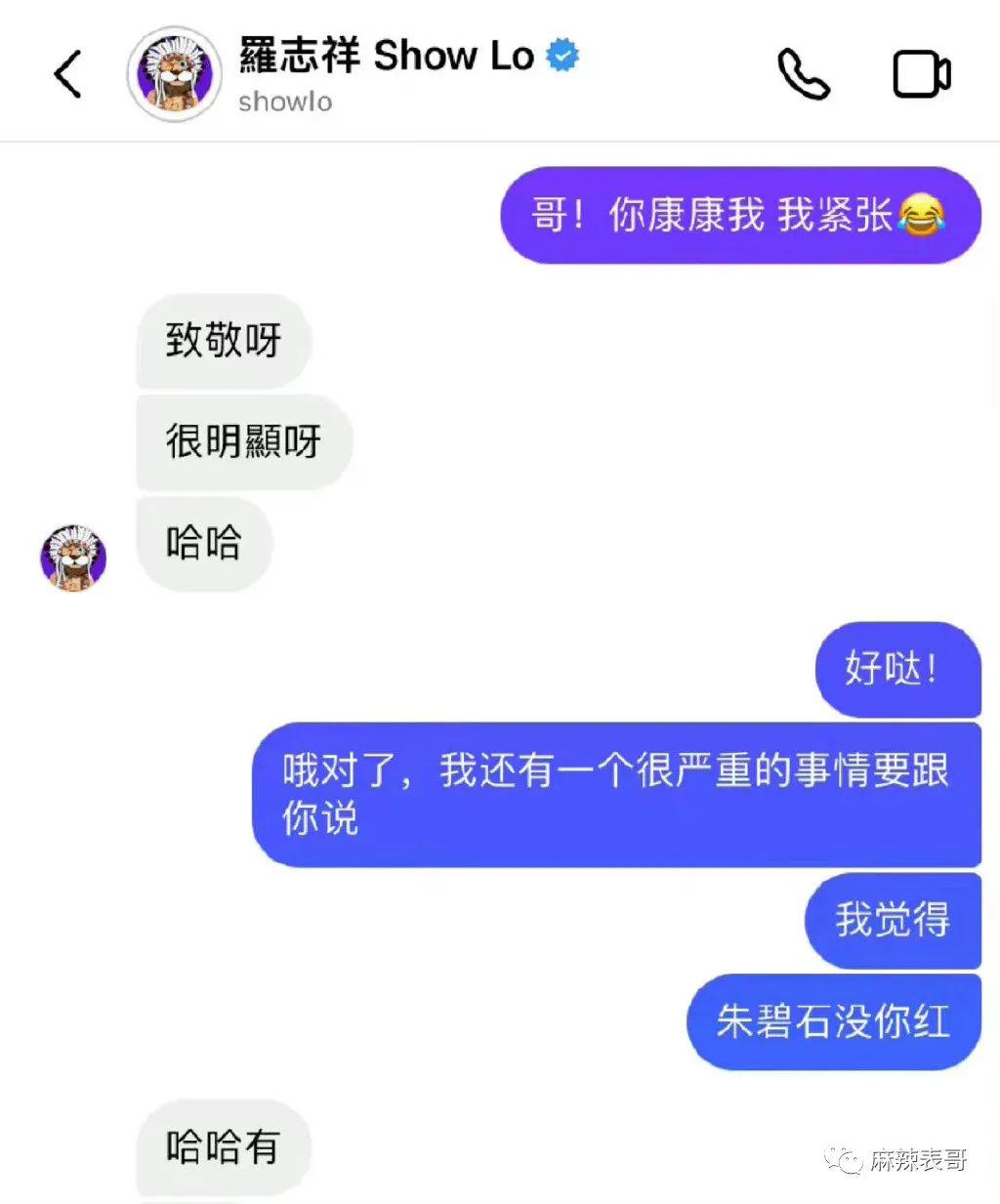The width and height of the screenshot is (1000, 1204).
Task: Start a voice call with Show Lo
Action: click(x=803, y=74)
